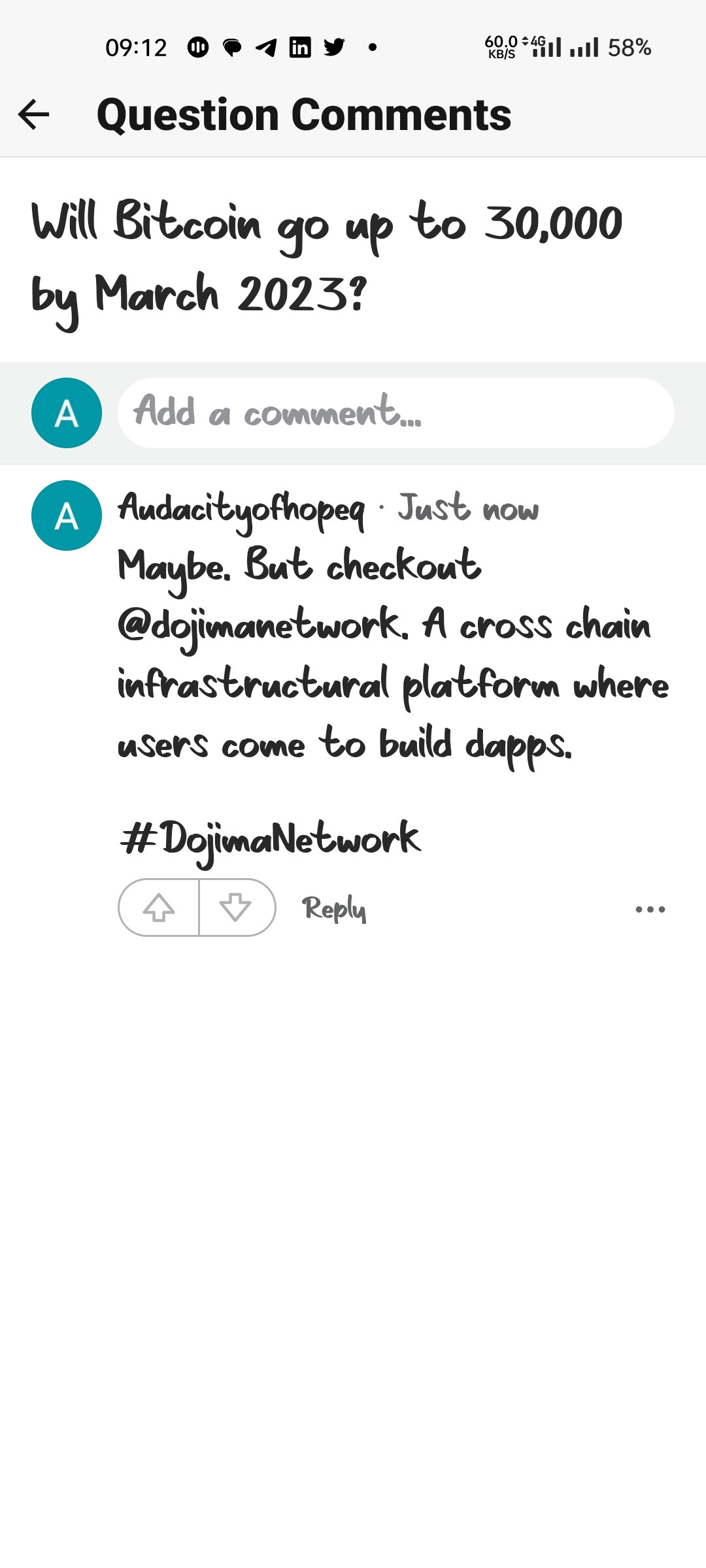706x1568 pixels.
Task: Downvote Audacityofhopeq's comment
Action: tap(236, 907)
